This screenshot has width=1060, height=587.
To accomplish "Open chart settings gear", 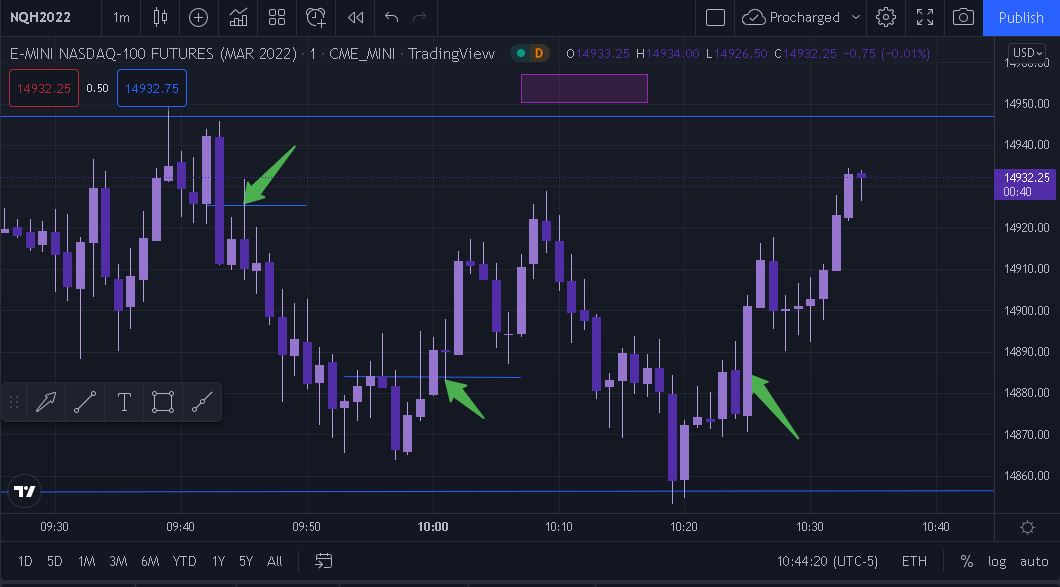I will pos(886,17).
